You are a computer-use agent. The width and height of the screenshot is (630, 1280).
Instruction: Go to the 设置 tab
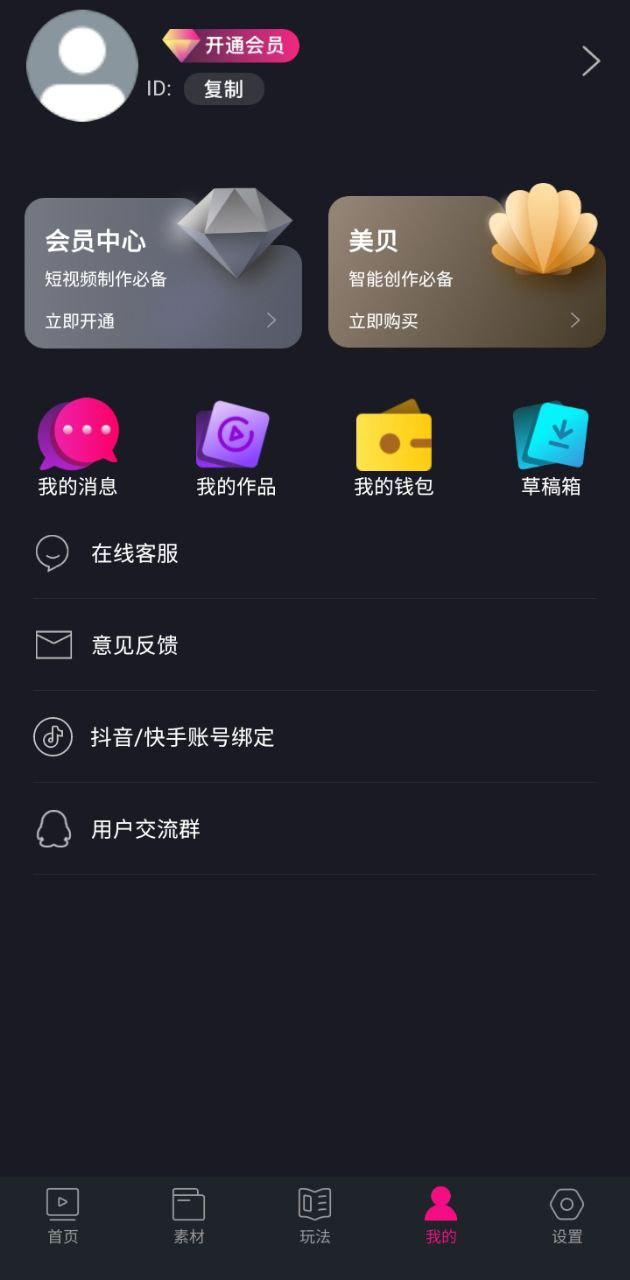click(567, 1215)
